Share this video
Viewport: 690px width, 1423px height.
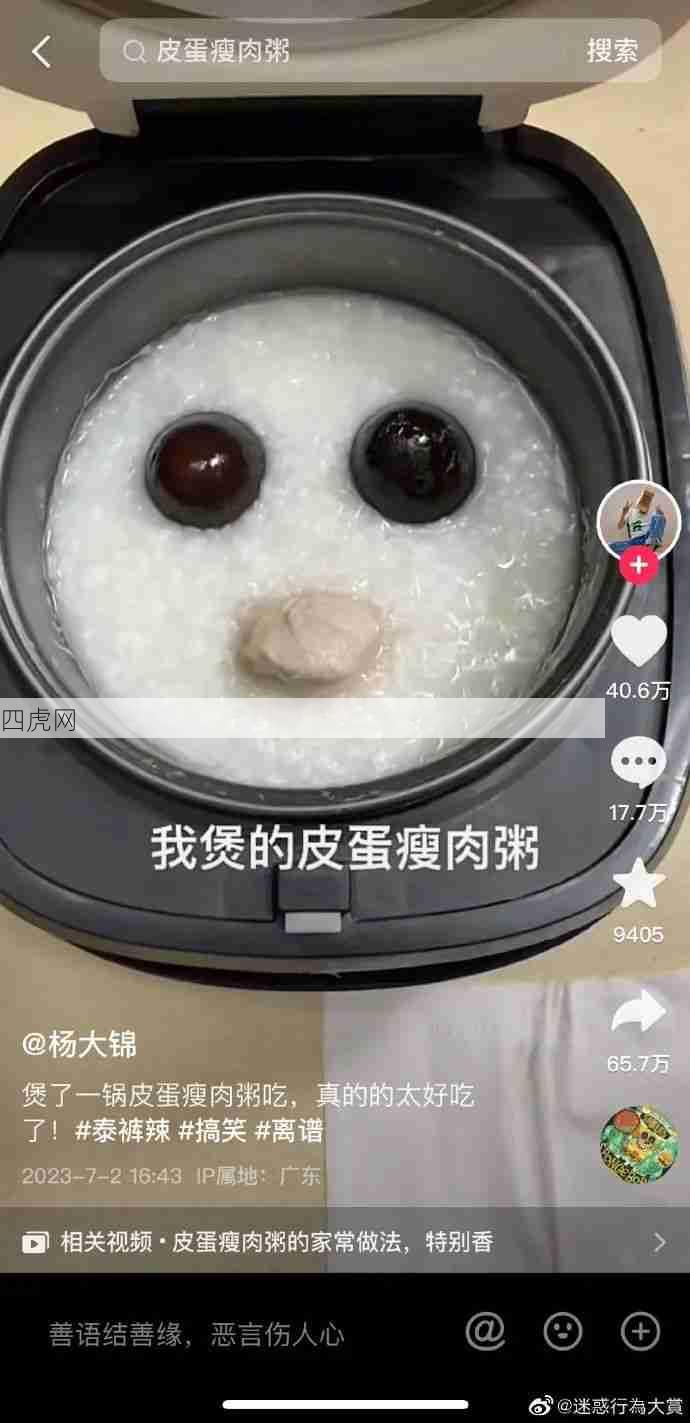pos(638,1013)
